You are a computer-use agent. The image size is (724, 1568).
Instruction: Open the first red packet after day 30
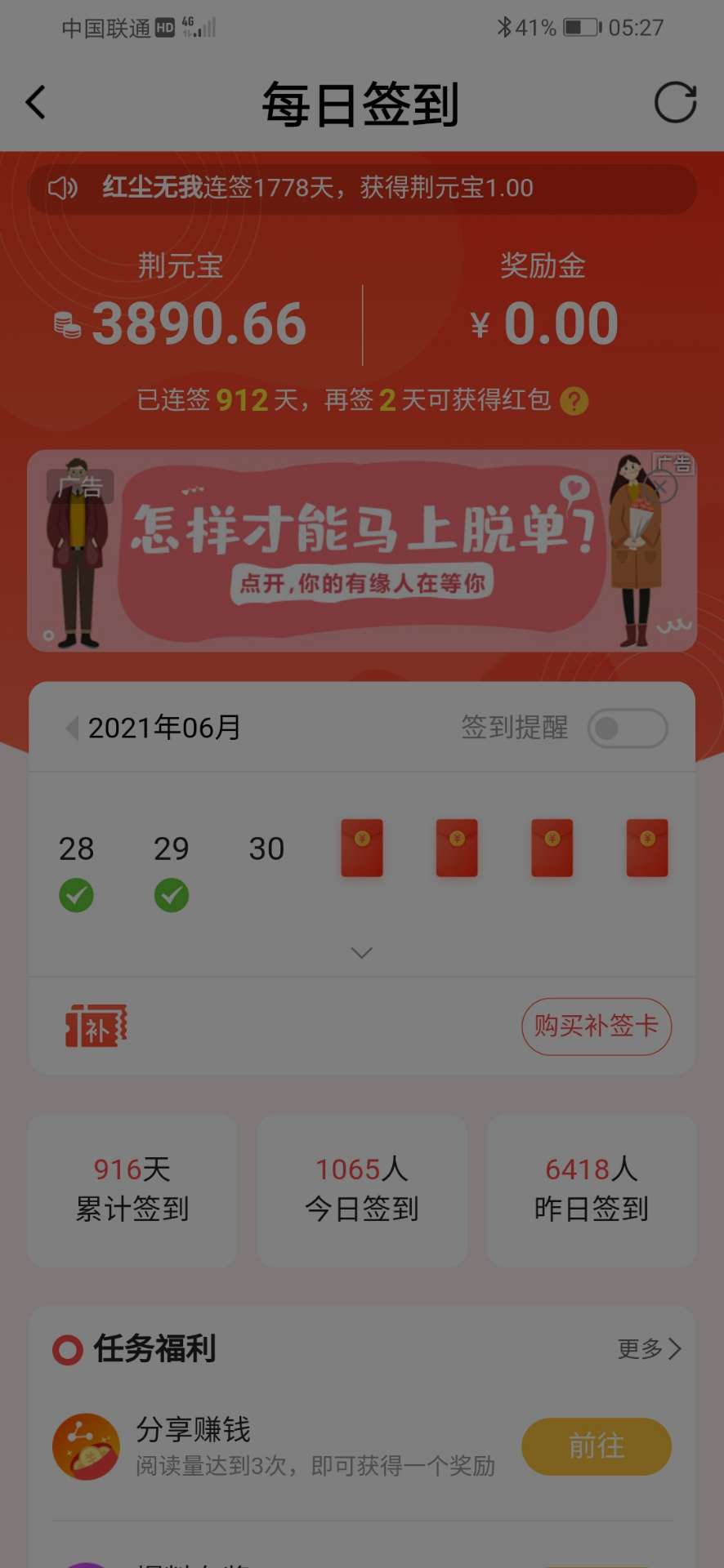tap(362, 849)
